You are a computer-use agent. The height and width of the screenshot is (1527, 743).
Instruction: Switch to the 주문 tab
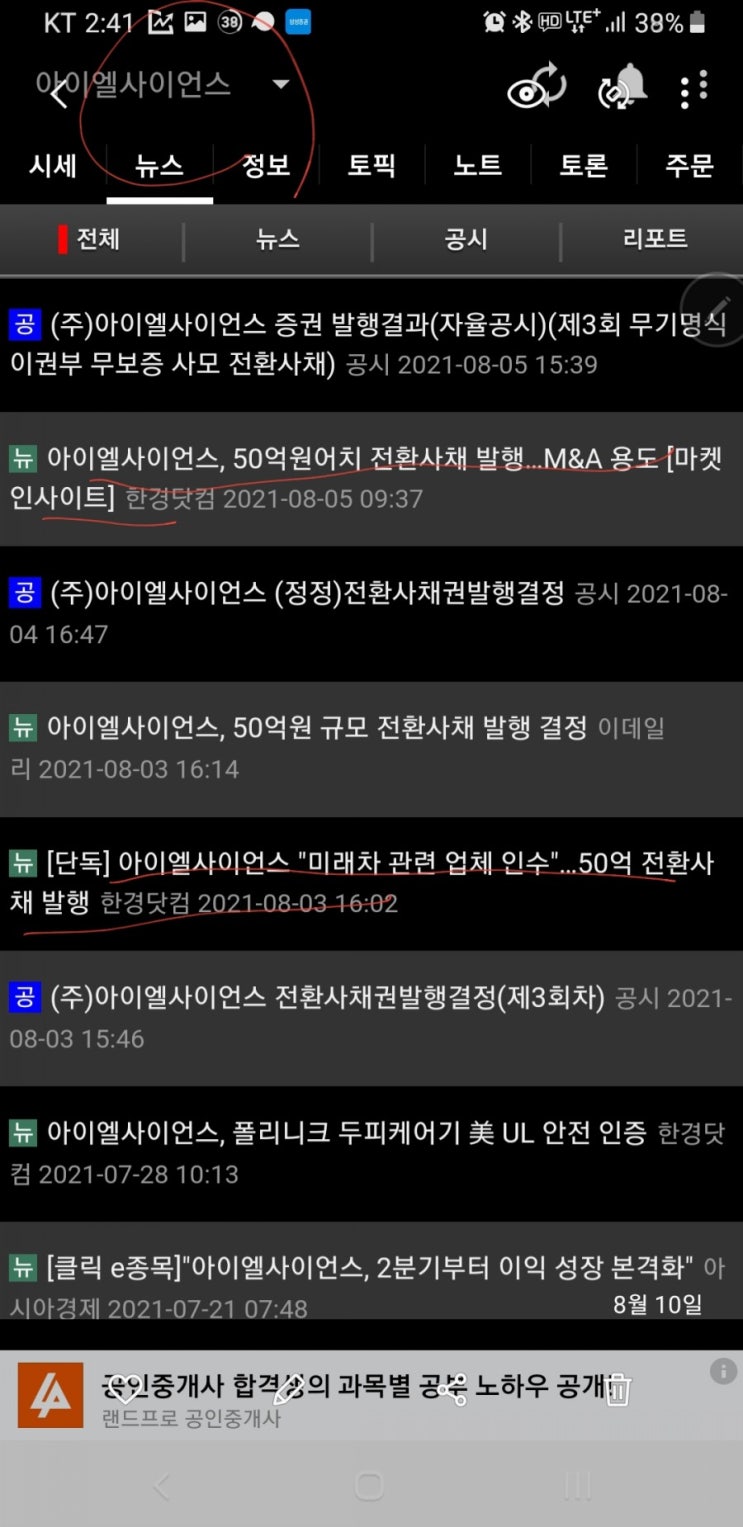(x=688, y=166)
